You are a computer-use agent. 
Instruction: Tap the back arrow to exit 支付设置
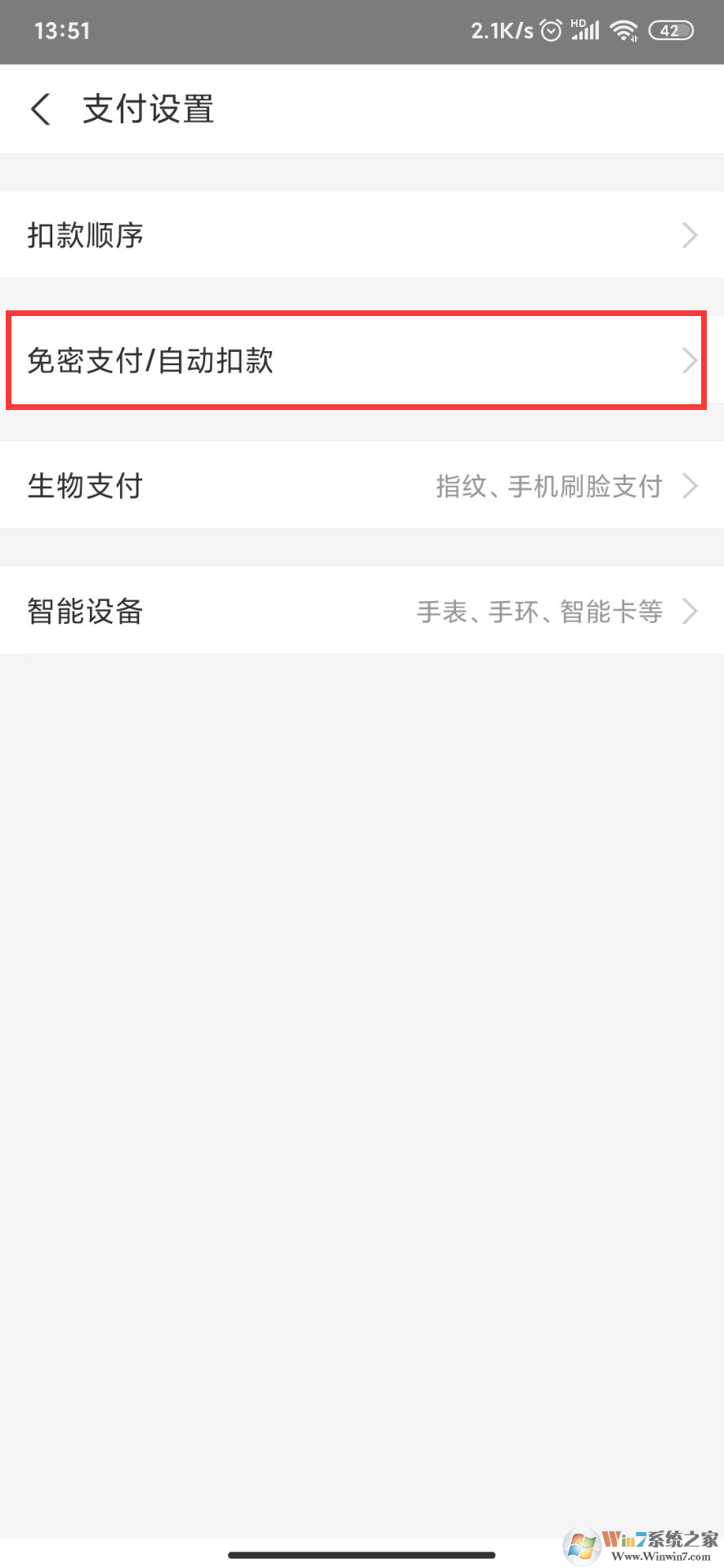(x=40, y=108)
